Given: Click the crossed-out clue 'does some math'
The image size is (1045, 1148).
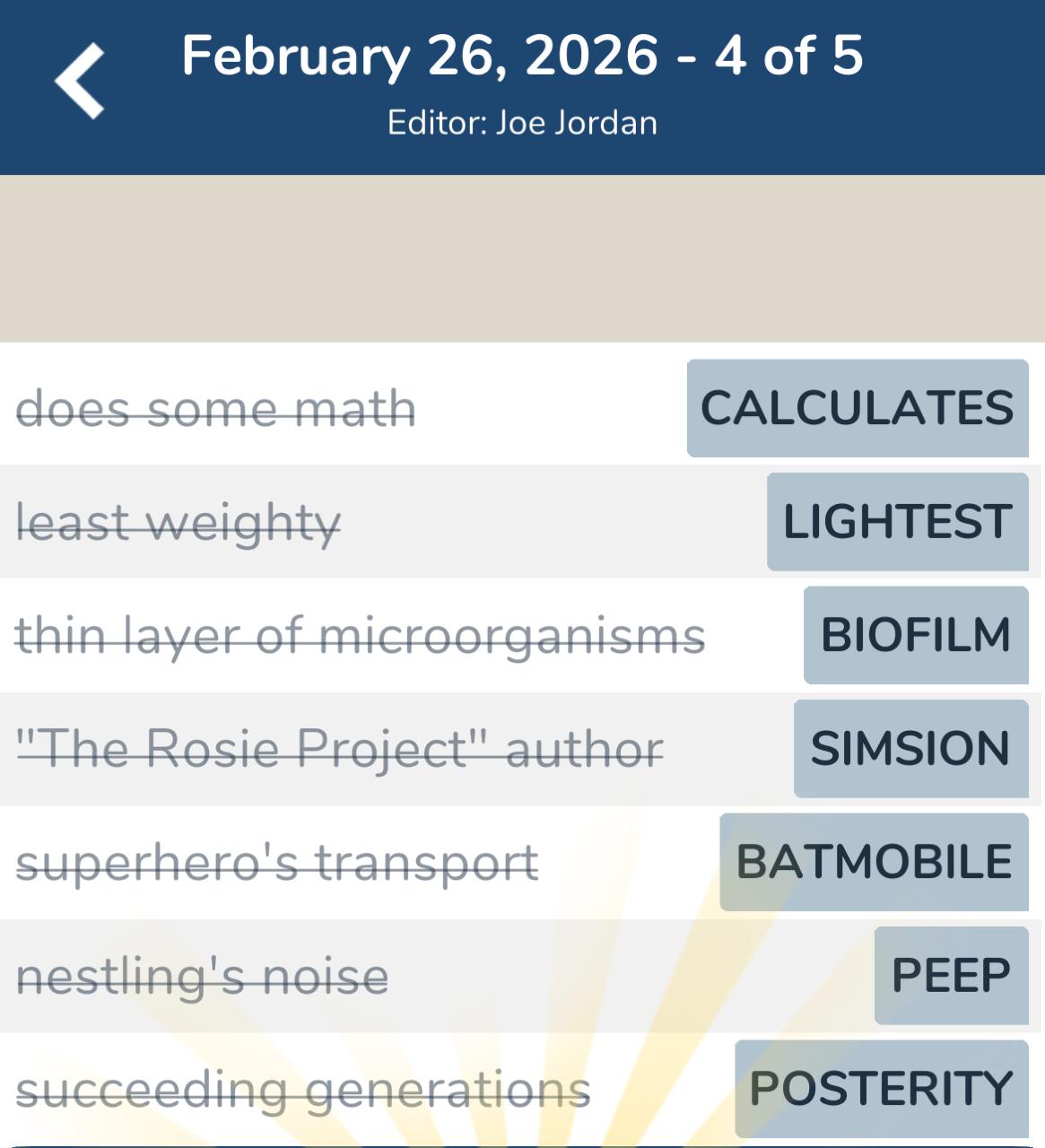Looking at the screenshot, I should click(215, 406).
